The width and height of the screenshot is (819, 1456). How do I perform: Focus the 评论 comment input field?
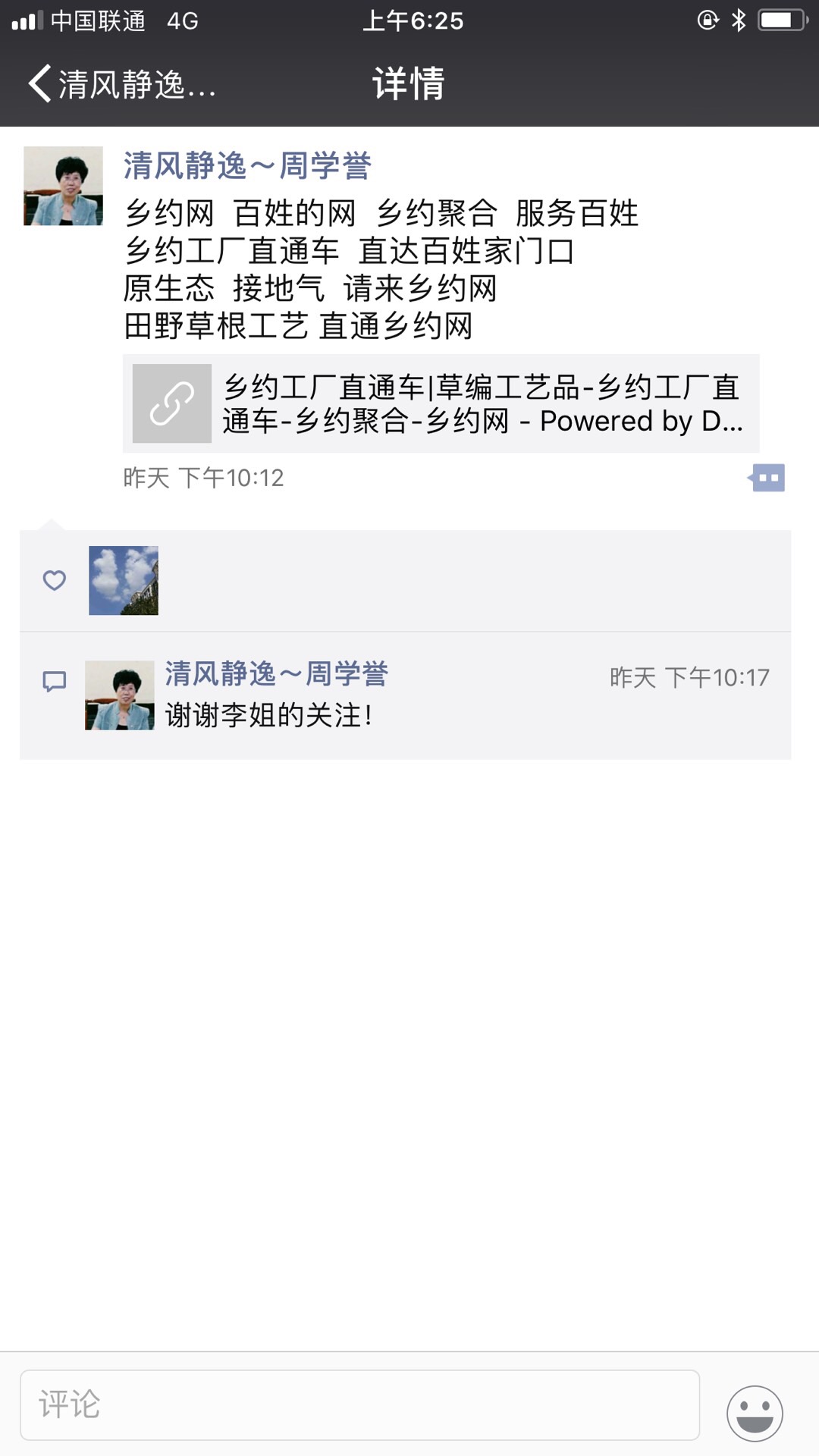[x=359, y=1404]
